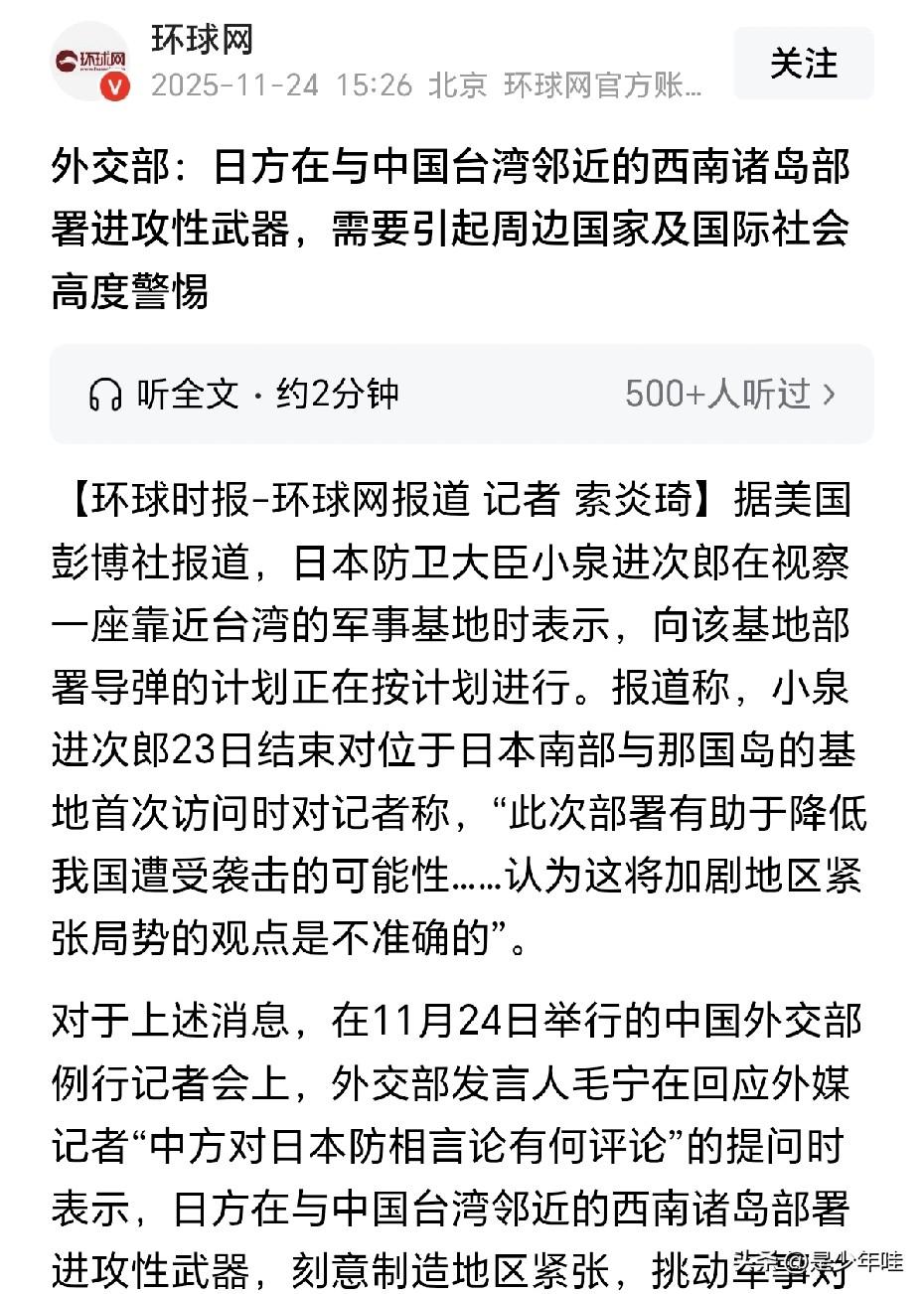
Task: Toggle follow status for 环球网
Action: tap(806, 64)
